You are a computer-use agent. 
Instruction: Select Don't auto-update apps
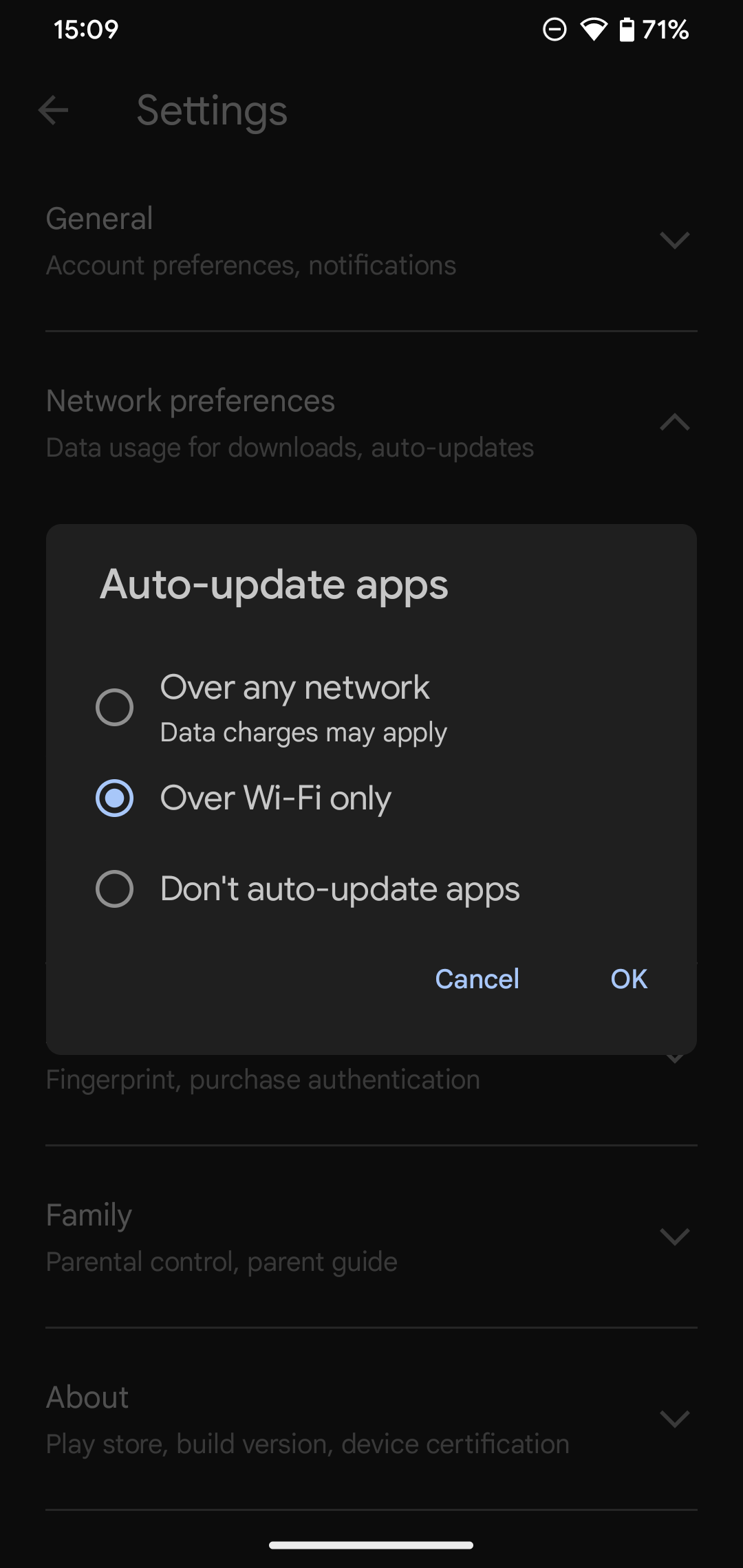click(115, 889)
